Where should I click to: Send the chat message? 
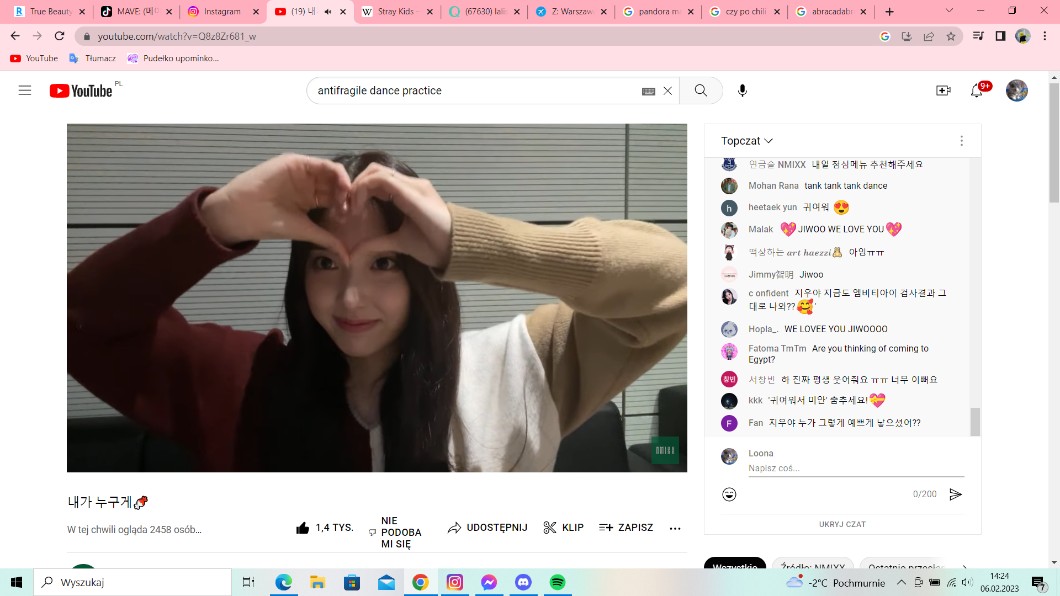[955, 494]
